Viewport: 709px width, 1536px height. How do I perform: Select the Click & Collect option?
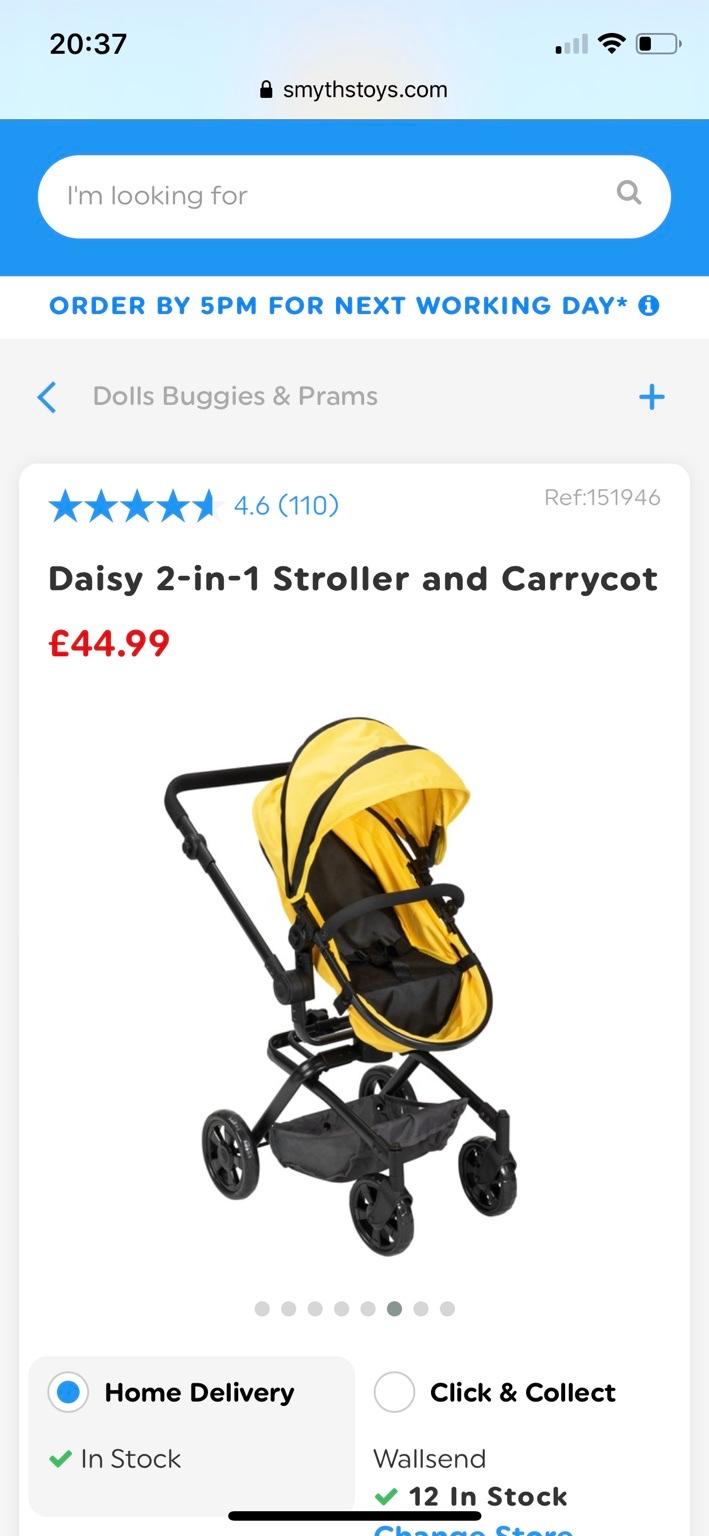tap(394, 1392)
